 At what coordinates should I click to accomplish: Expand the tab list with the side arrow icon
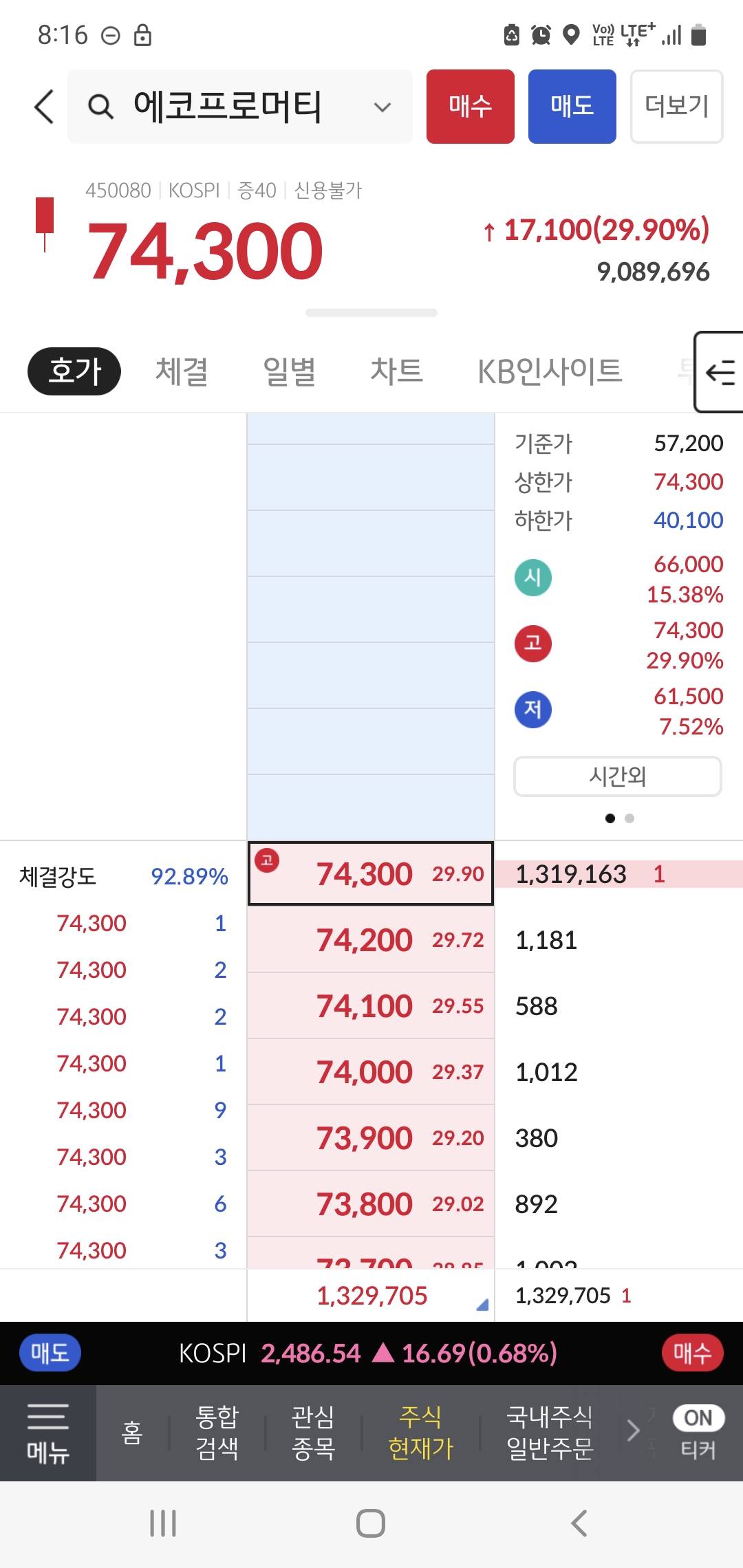pyautogui.click(x=720, y=373)
